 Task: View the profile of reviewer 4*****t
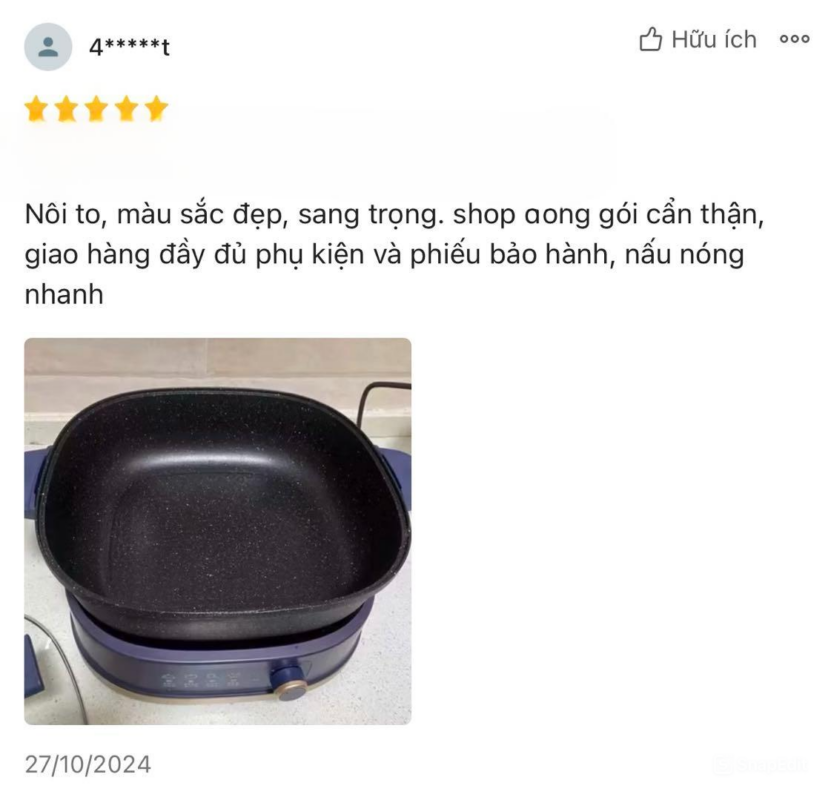pyautogui.click(x=47, y=46)
